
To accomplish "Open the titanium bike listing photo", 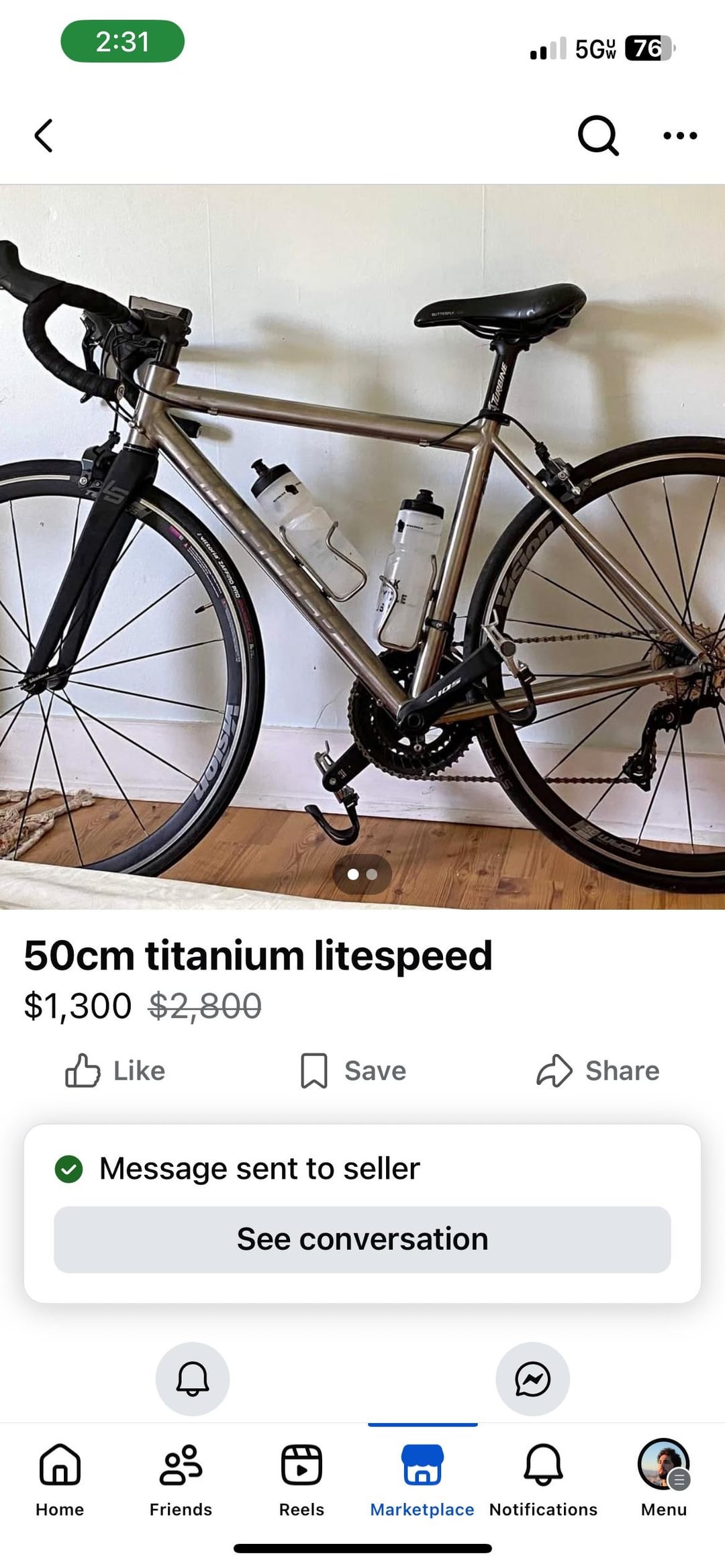I will pos(362,547).
